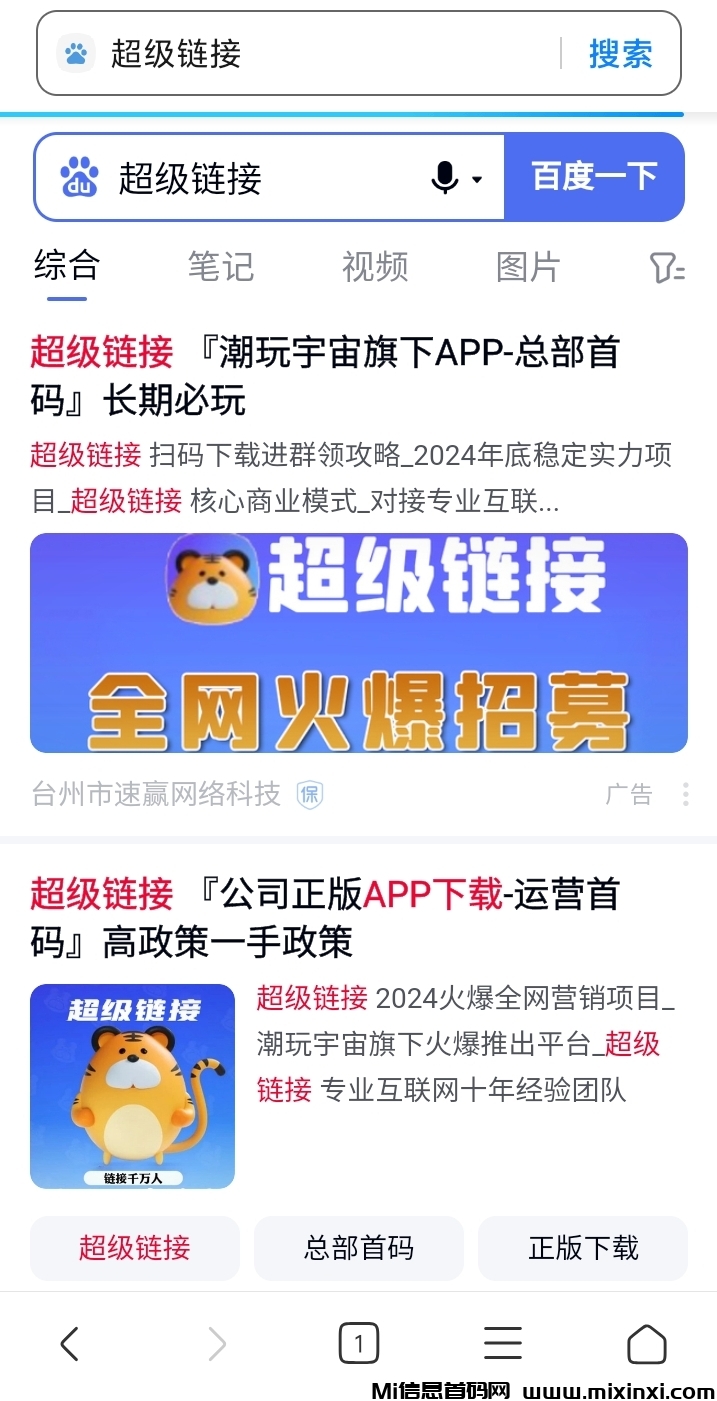Switch to the 视频 tab
This screenshot has width=717, height=1401.
click(x=375, y=267)
